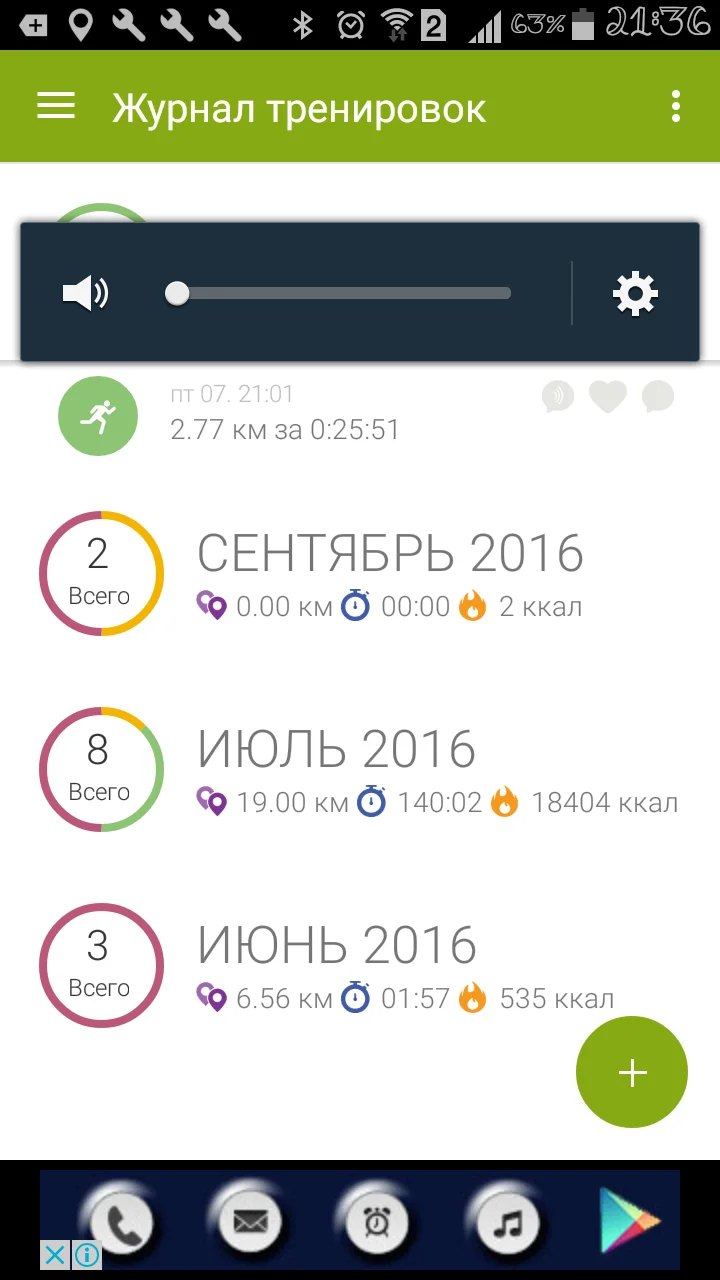
Task: Mute sound via the speaker icon
Action: click(86, 294)
